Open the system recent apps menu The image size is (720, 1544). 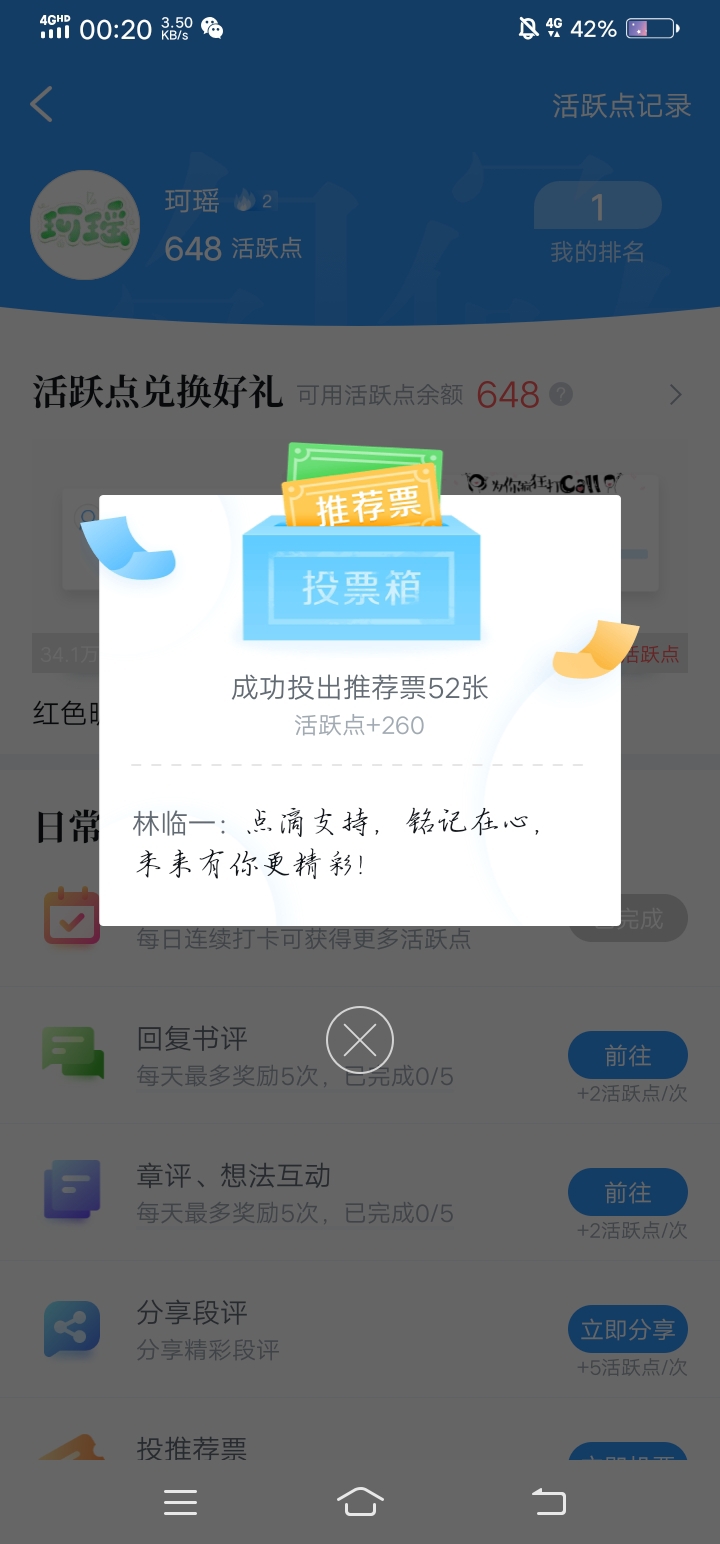180,1502
